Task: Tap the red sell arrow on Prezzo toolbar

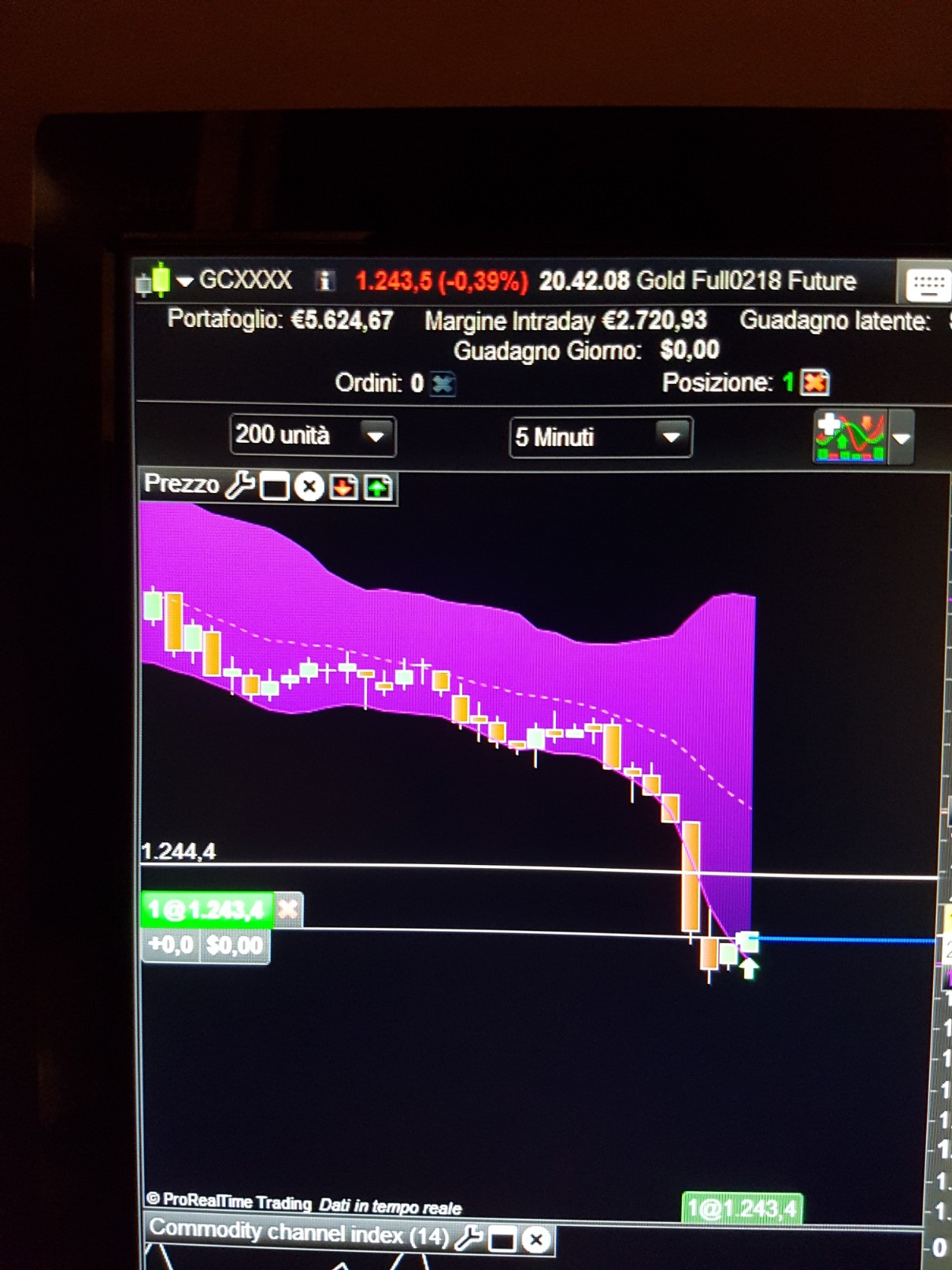Action: point(343,488)
